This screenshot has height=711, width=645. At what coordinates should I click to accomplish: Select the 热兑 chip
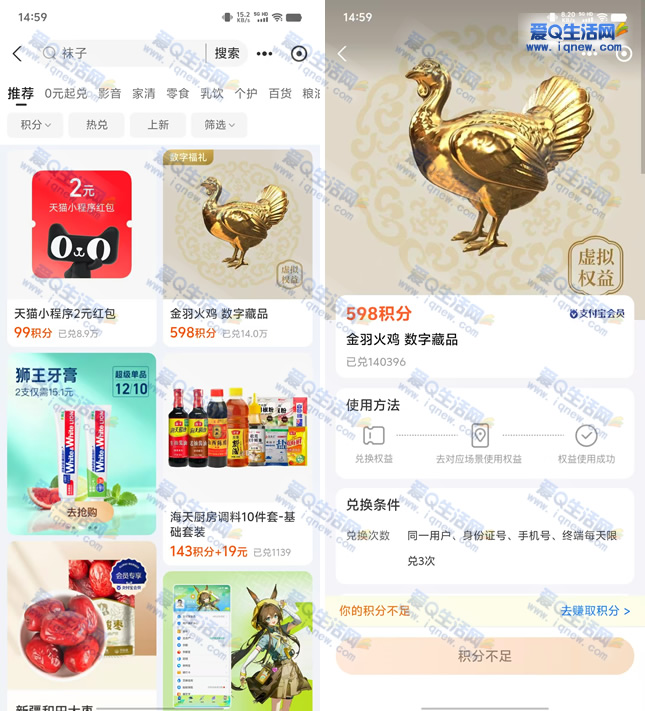tap(97, 125)
